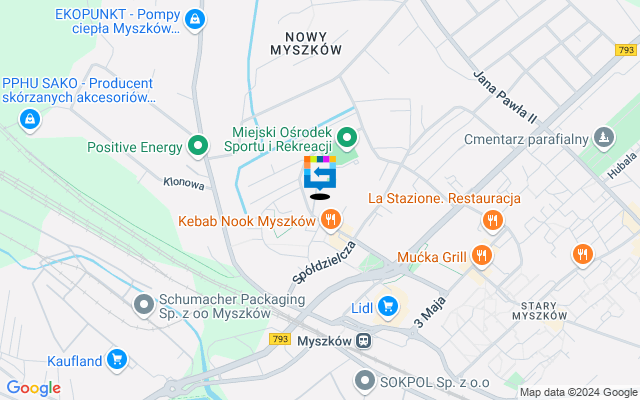The image size is (640, 400).
Task: Select the PPHU SAKO marker
Action: (28, 120)
